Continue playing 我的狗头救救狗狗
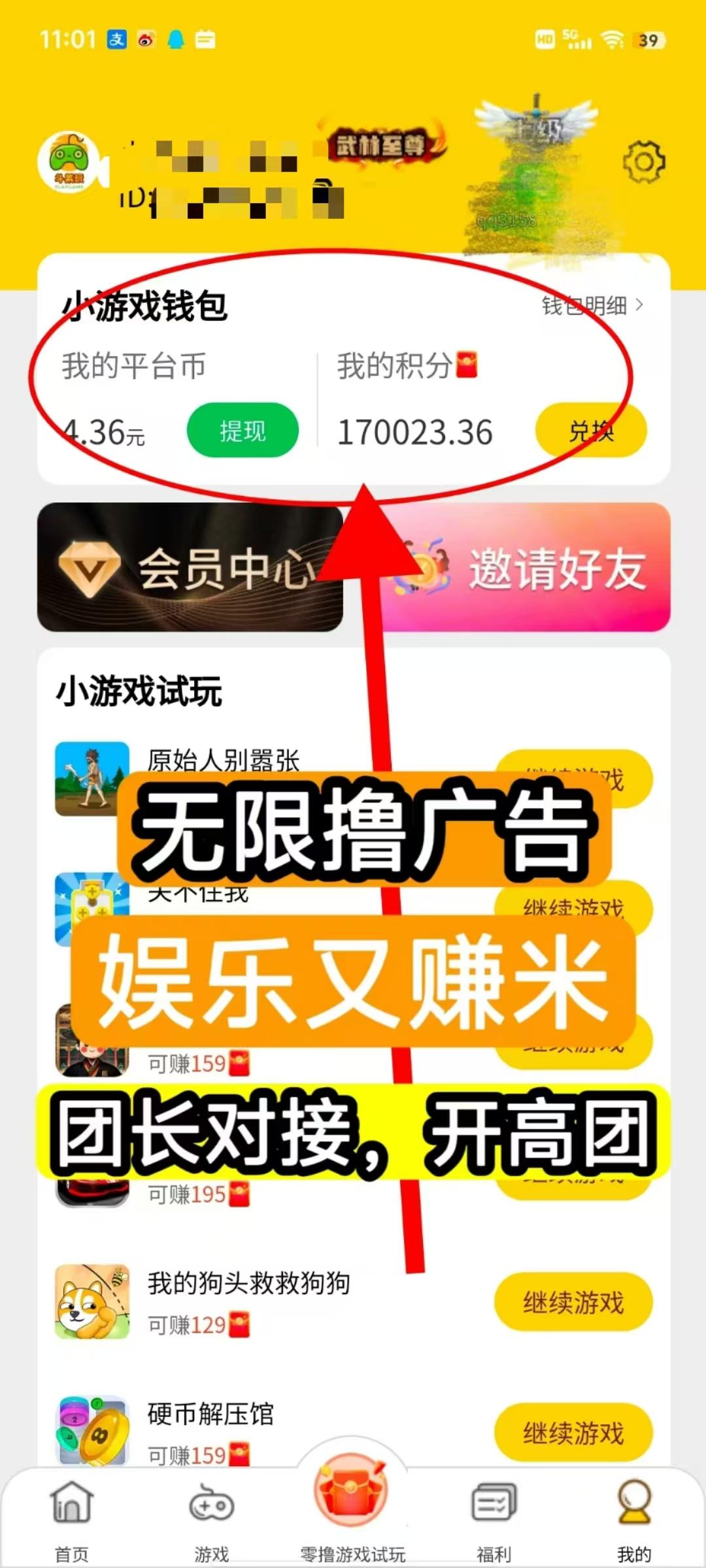 click(573, 1301)
